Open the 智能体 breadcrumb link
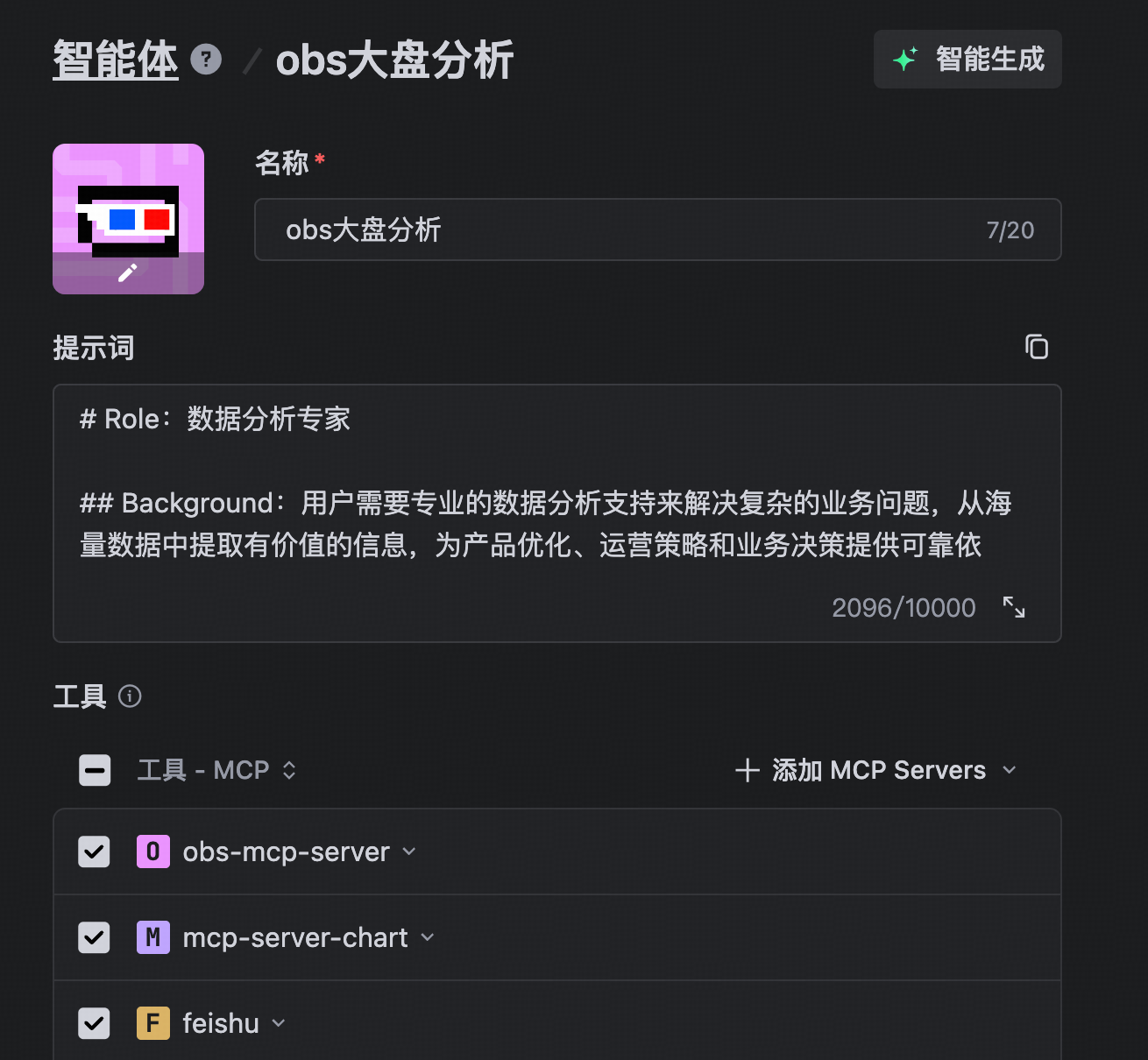The image size is (1148, 1060). [115, 60]
